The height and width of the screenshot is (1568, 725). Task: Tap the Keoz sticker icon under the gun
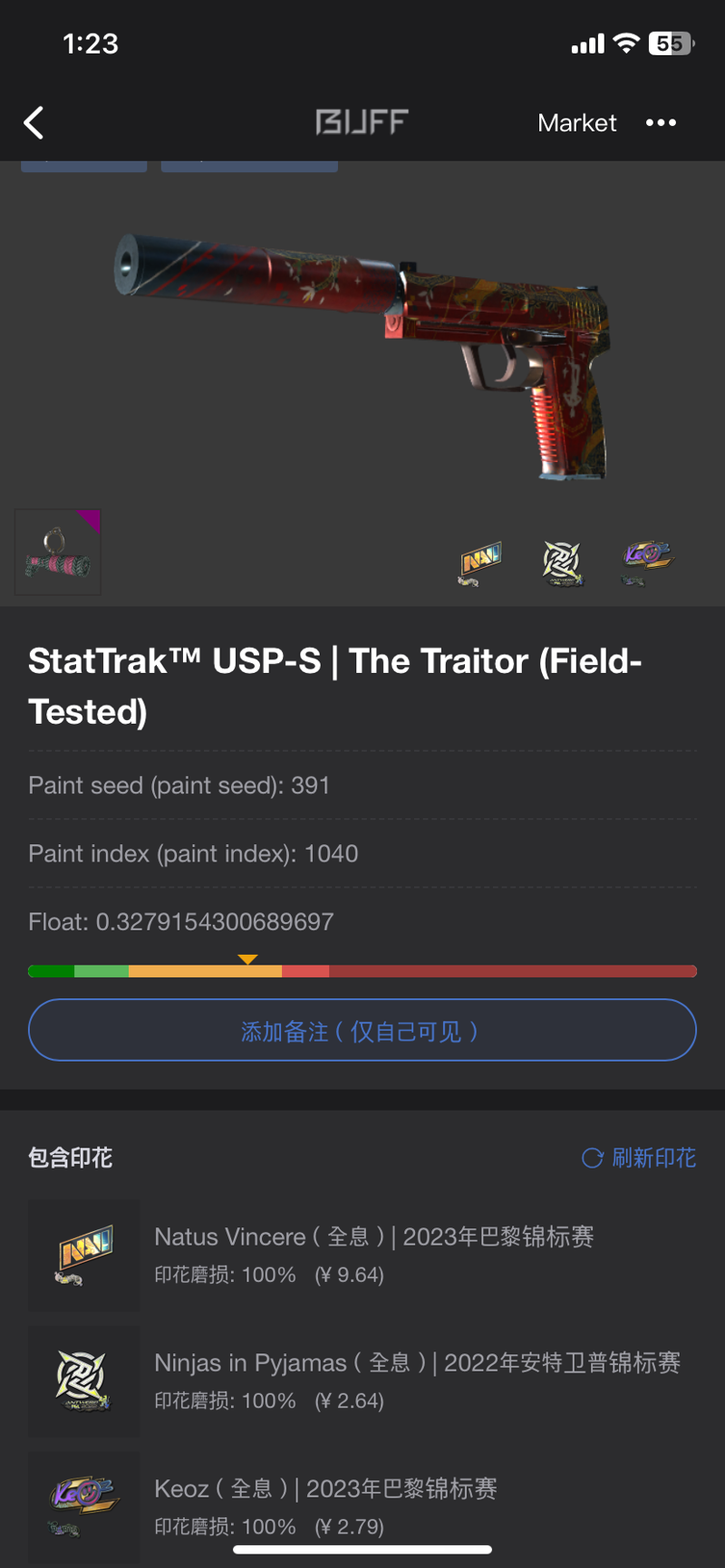pyautogui.click(x=646, y=563)
